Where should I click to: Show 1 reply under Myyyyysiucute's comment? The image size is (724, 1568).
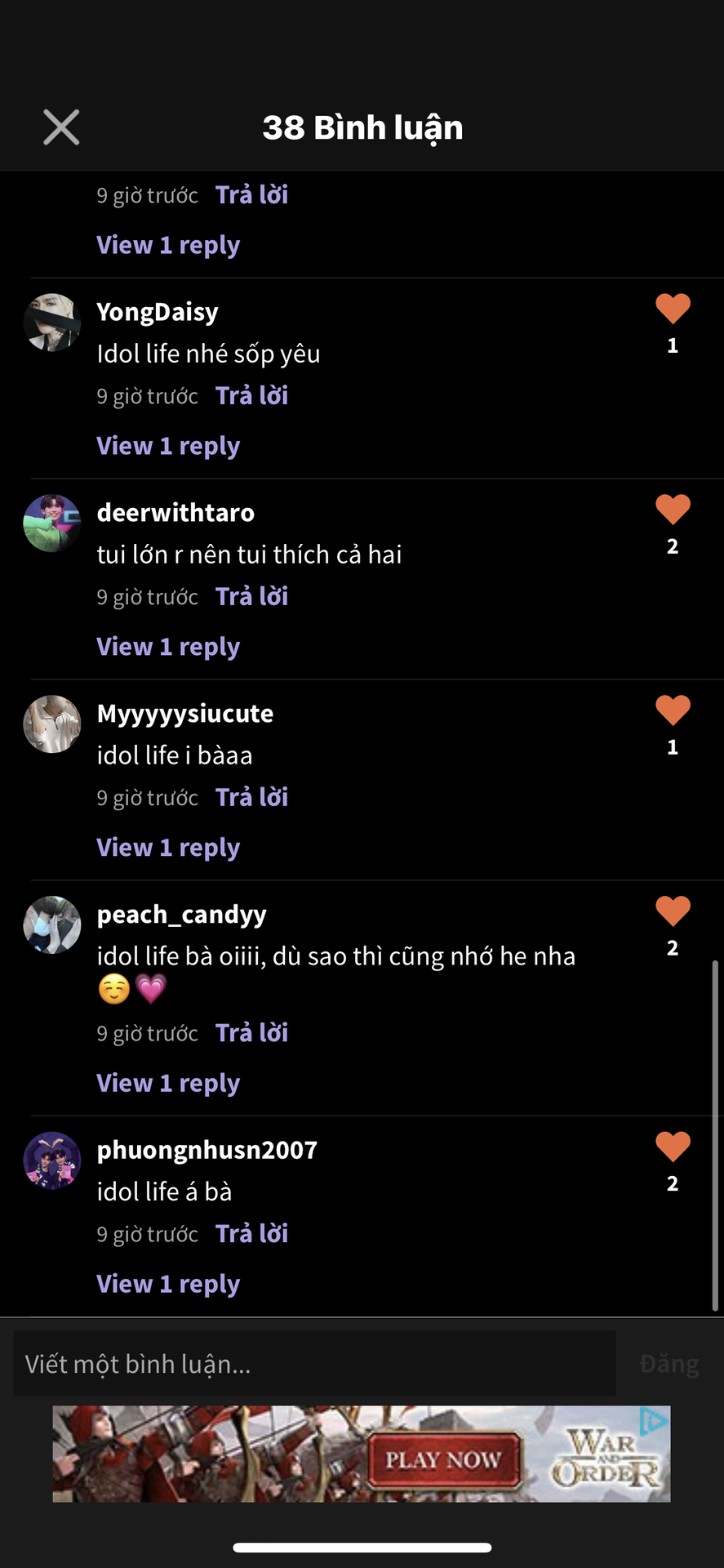point(168,848)
